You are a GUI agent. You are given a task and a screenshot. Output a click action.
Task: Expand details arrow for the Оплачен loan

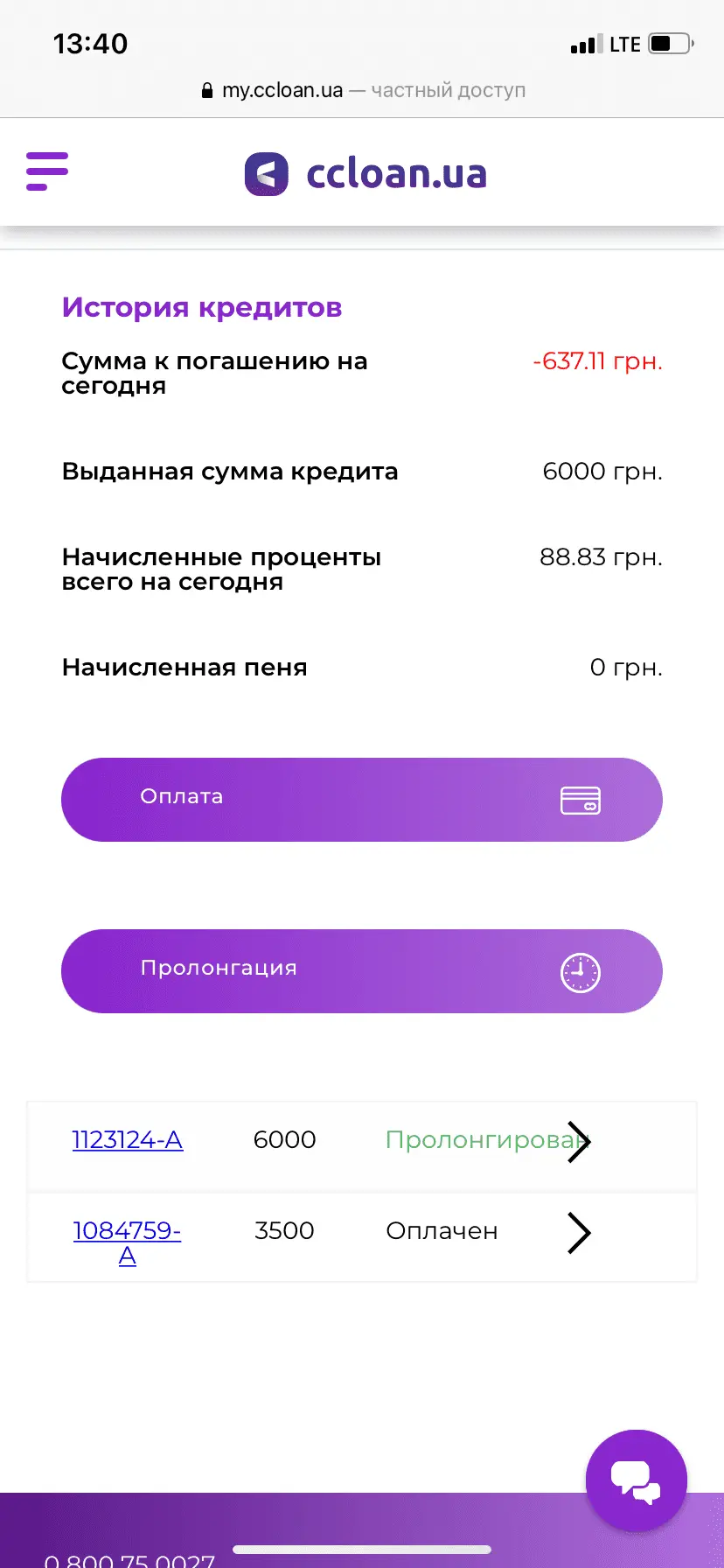(x=578, y=1232)
